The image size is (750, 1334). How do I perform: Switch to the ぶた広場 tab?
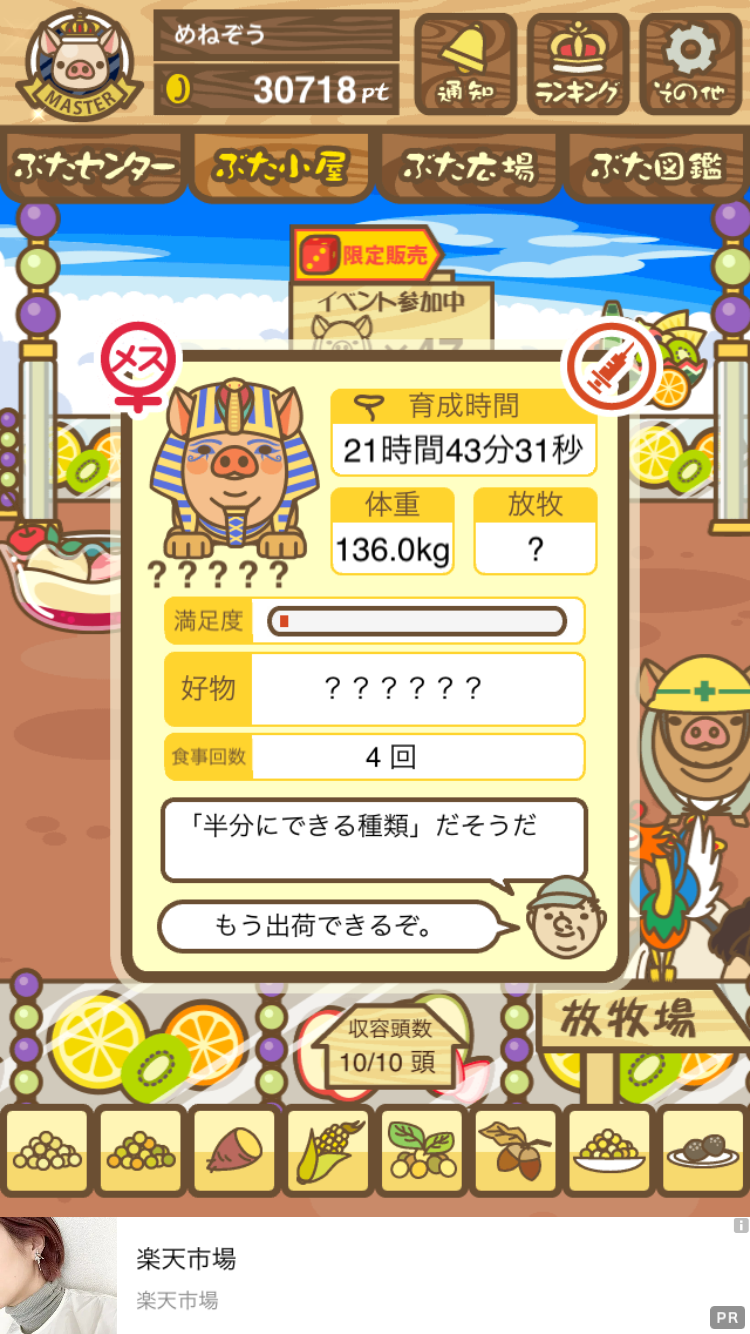(x=468, y=167)
